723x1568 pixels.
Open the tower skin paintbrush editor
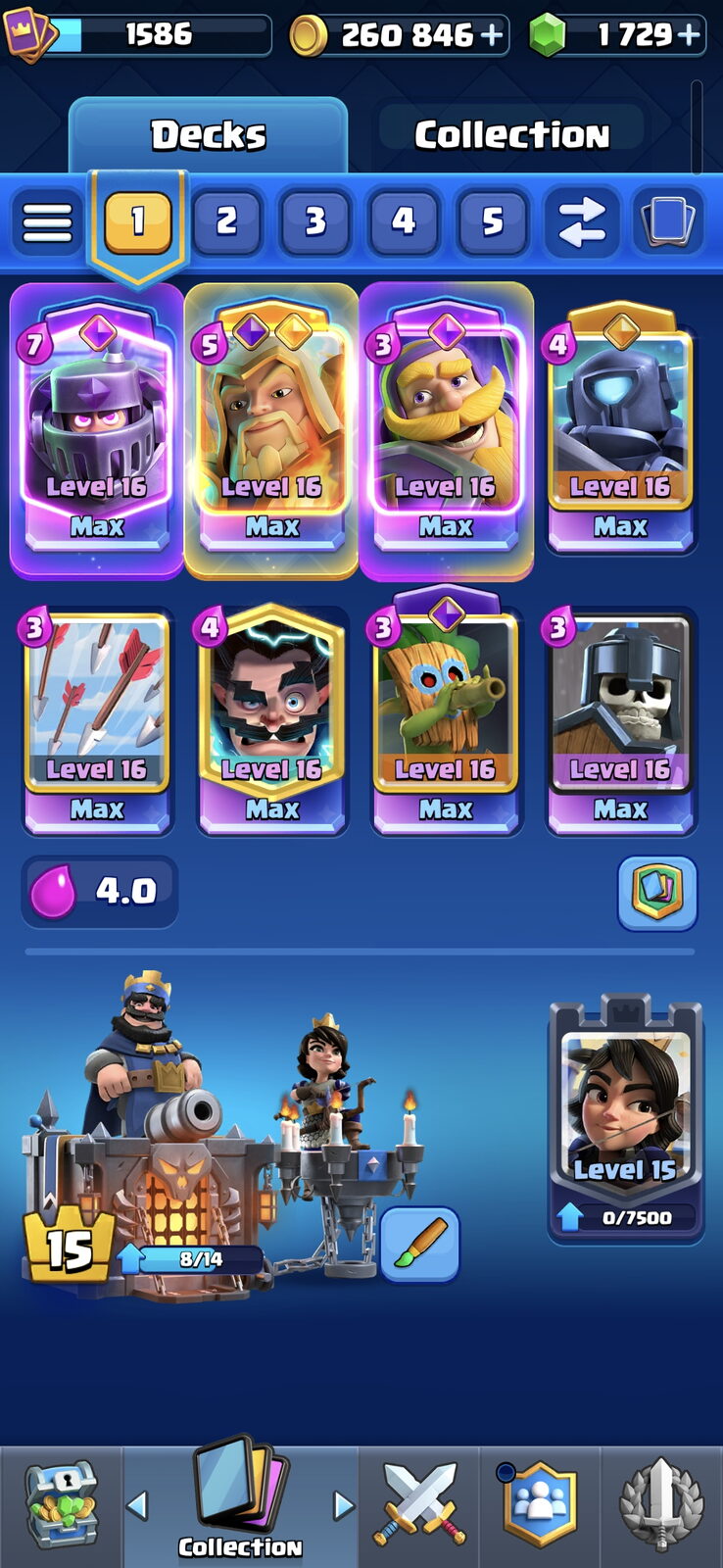pyautogui.click(x=419, y=1245)
